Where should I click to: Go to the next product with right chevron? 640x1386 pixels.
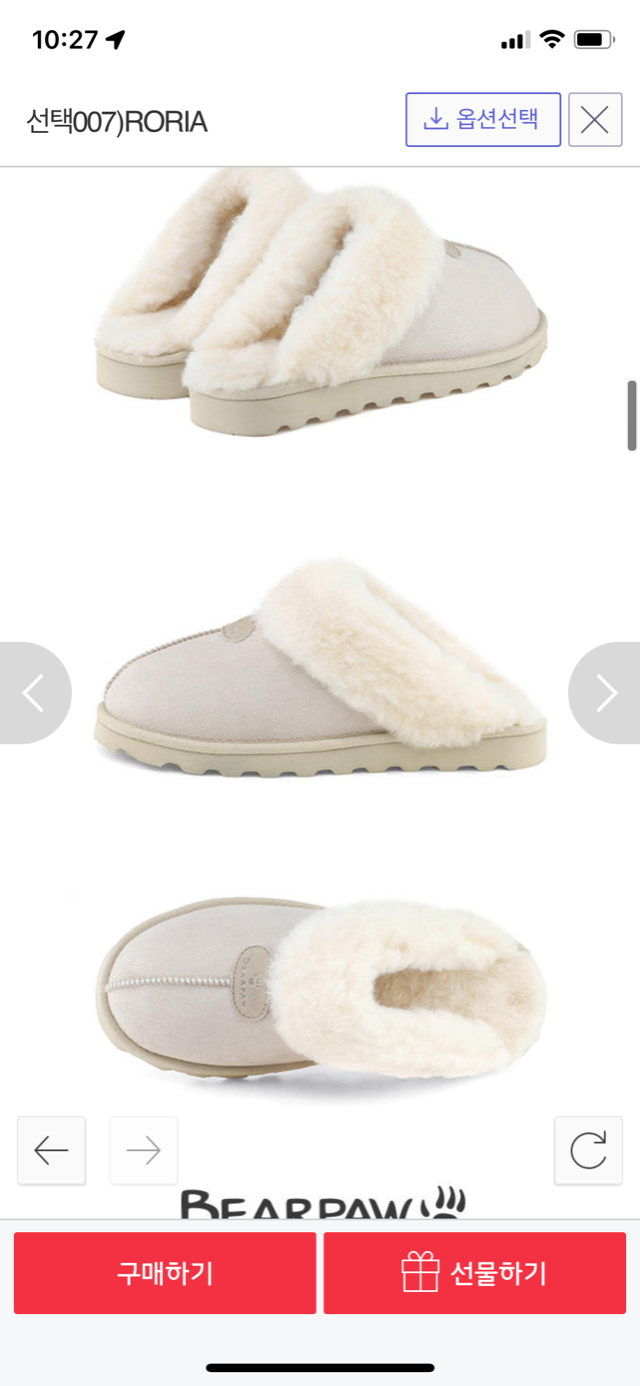(606, 693)
